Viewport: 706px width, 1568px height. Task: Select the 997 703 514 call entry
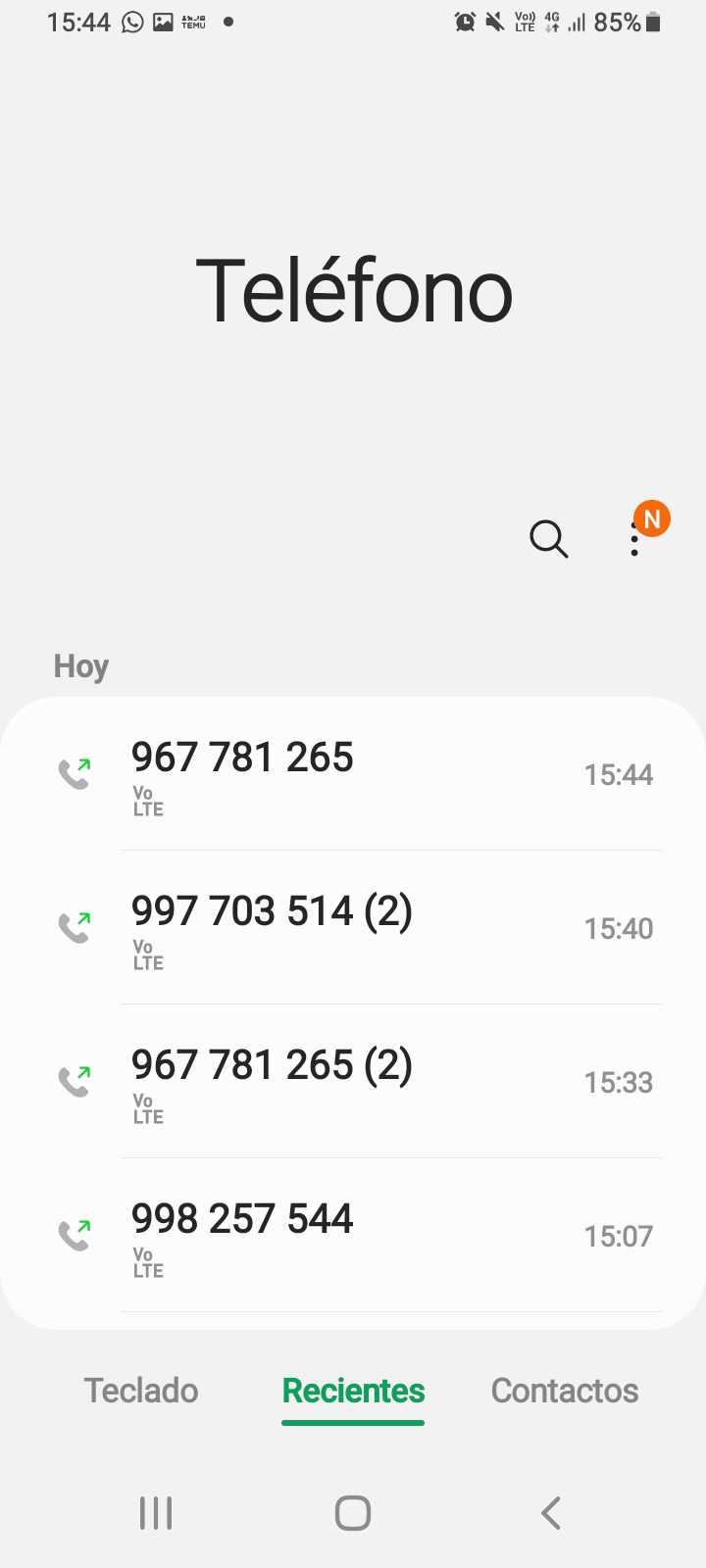tap(353, 927)
